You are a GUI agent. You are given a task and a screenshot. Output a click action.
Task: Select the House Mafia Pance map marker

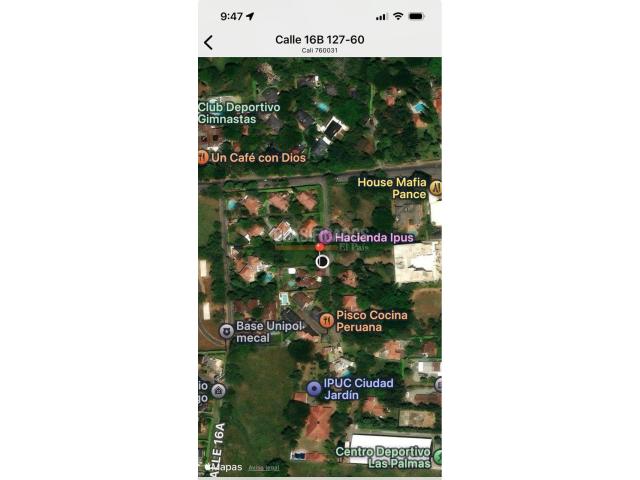tap(437, 188)
